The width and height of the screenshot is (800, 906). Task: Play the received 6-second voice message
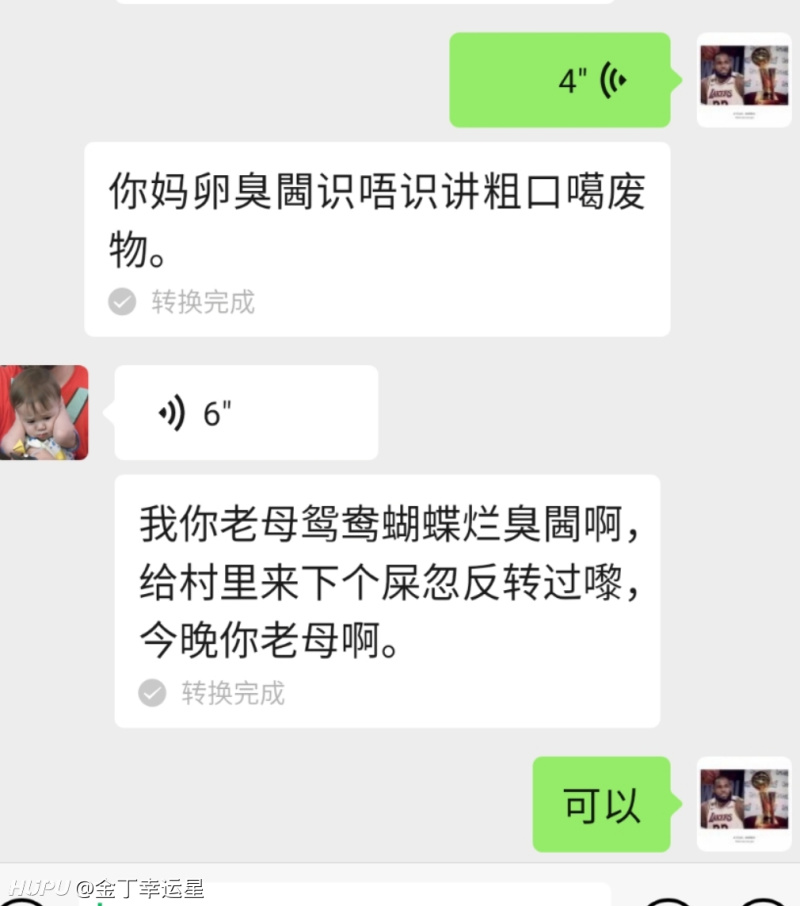tap(246, 412)
